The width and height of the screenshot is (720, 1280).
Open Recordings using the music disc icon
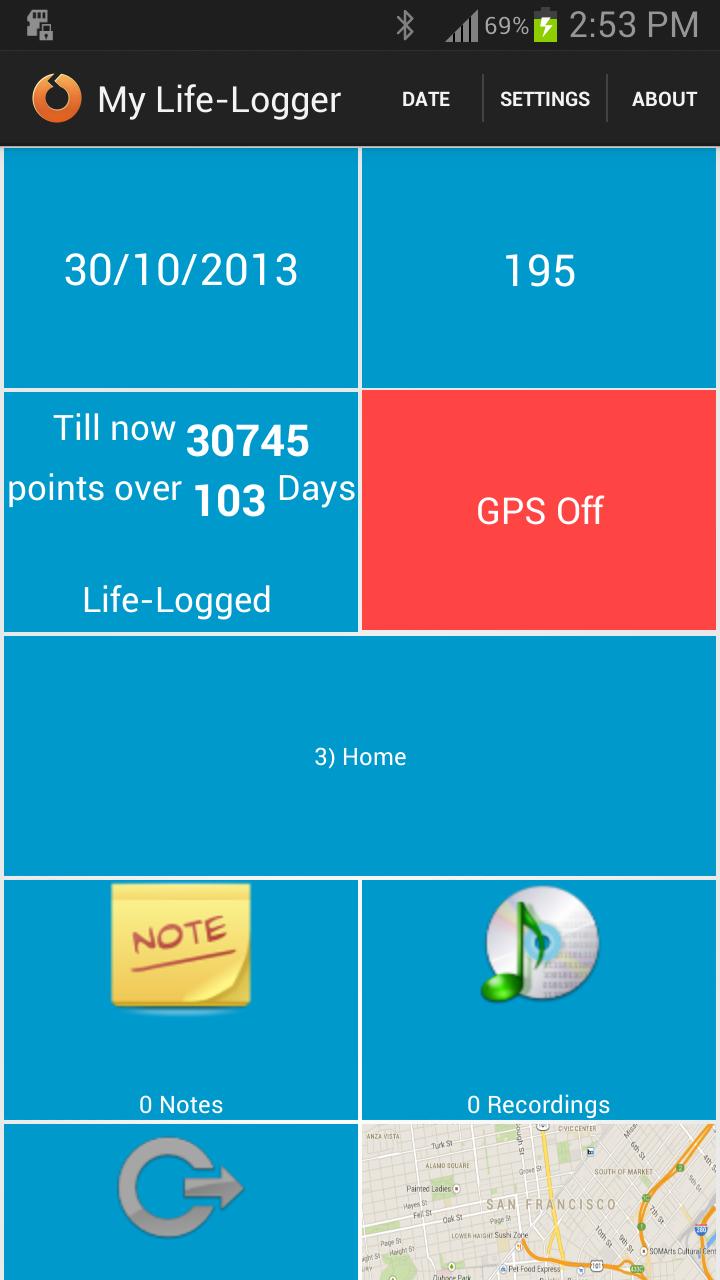pyautogui.click(x=538, y=945)
